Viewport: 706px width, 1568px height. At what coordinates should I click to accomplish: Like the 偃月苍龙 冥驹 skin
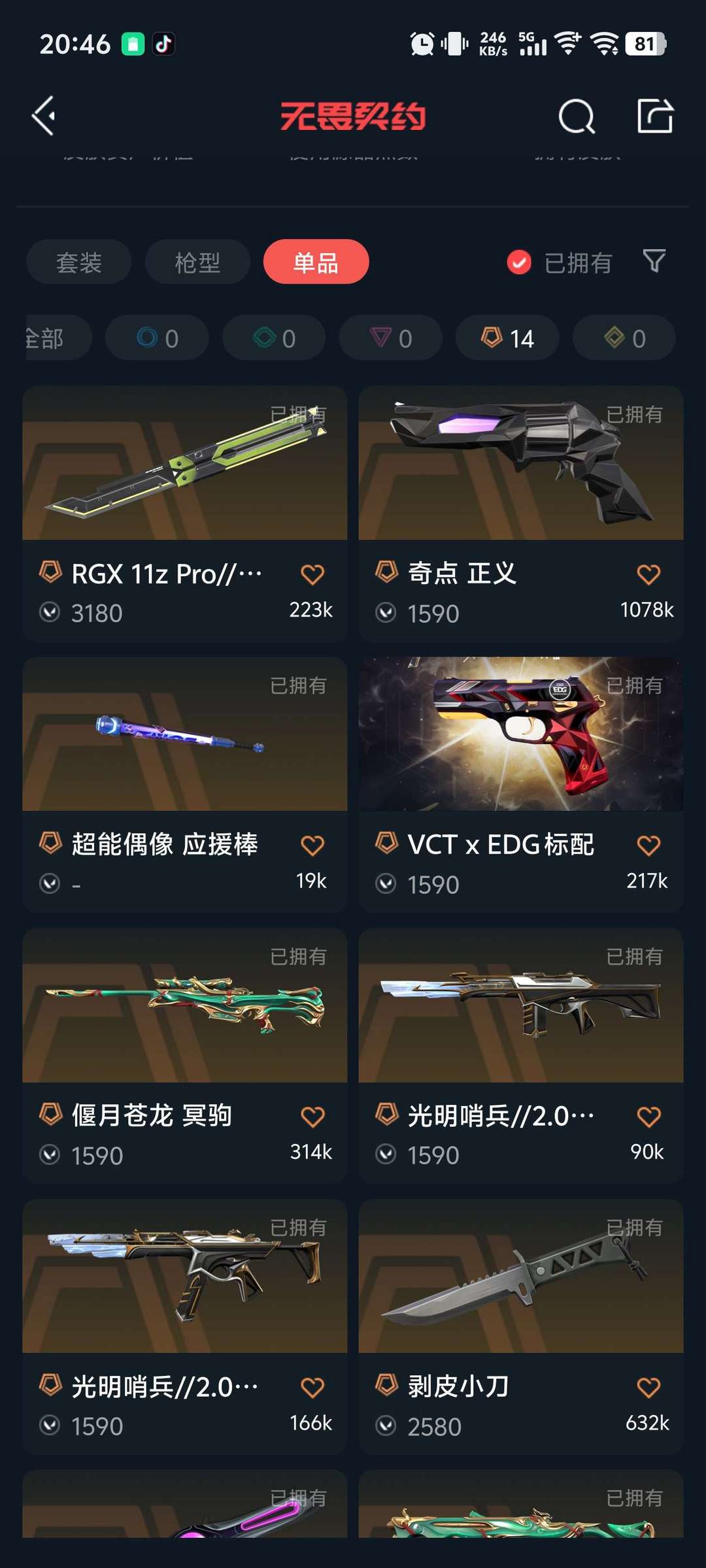coord(312,1117)
